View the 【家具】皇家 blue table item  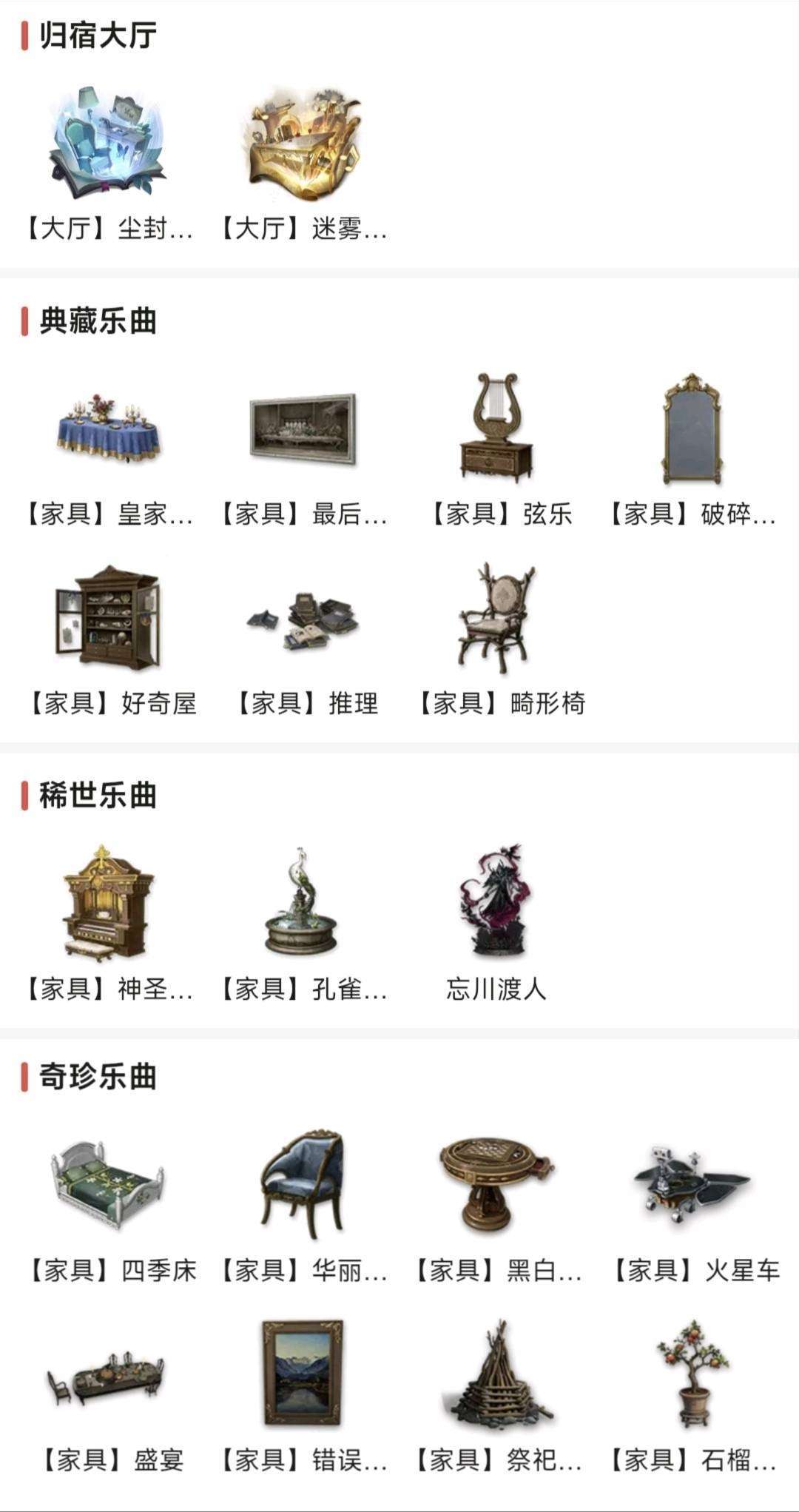108,429
